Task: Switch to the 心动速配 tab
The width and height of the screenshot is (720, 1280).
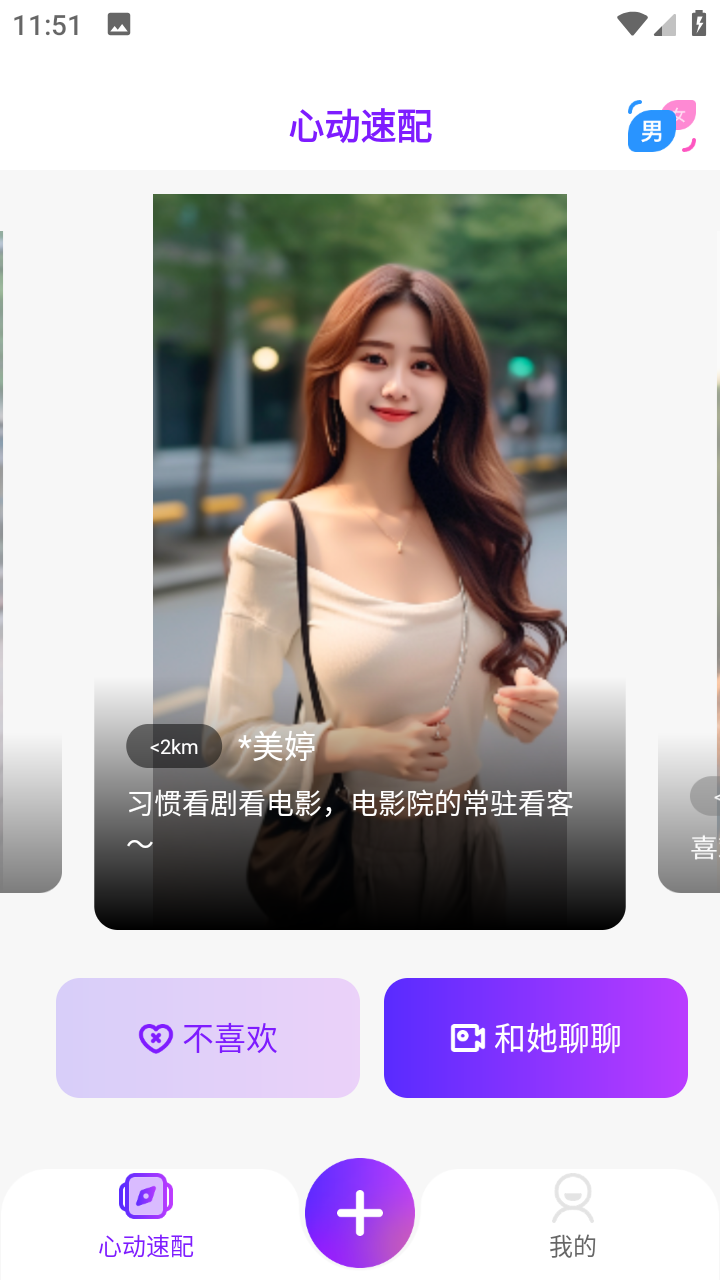Action: (x=146, y=1217)
